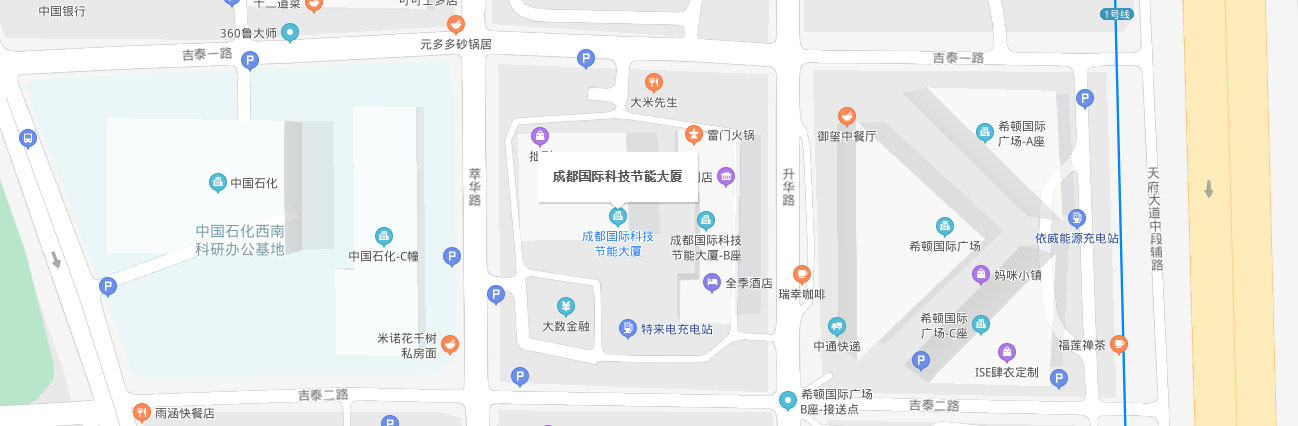Open 大米先生 restaurant marker
The width and height of the screenshot is (1298, 426).
[x=653, y=82]
